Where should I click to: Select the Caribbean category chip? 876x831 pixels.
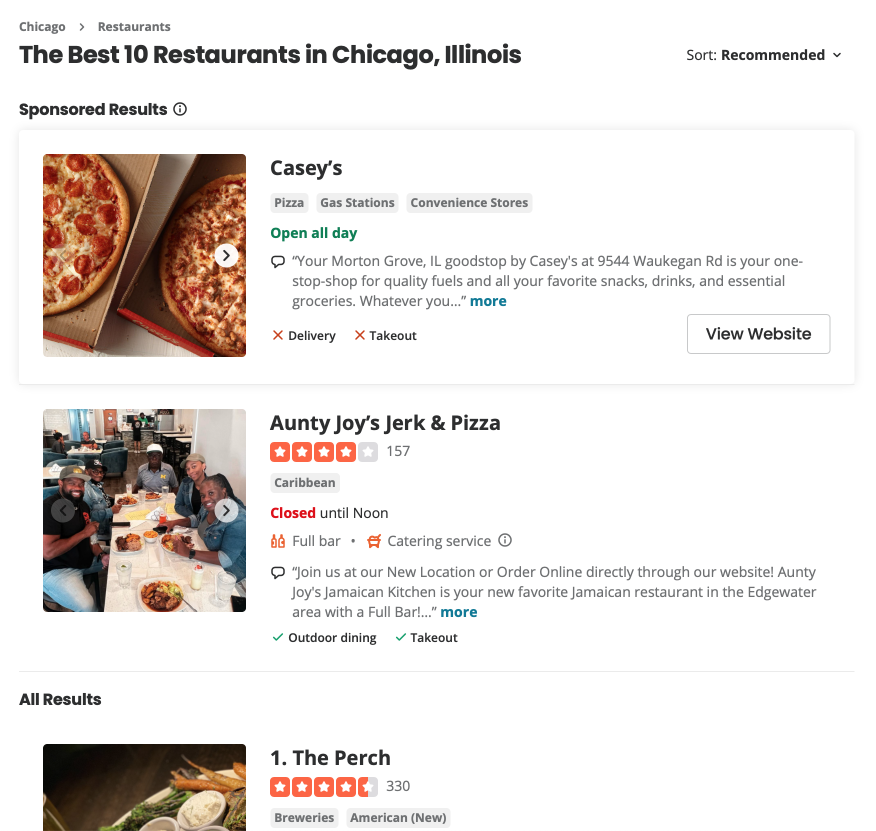point(305,483)
